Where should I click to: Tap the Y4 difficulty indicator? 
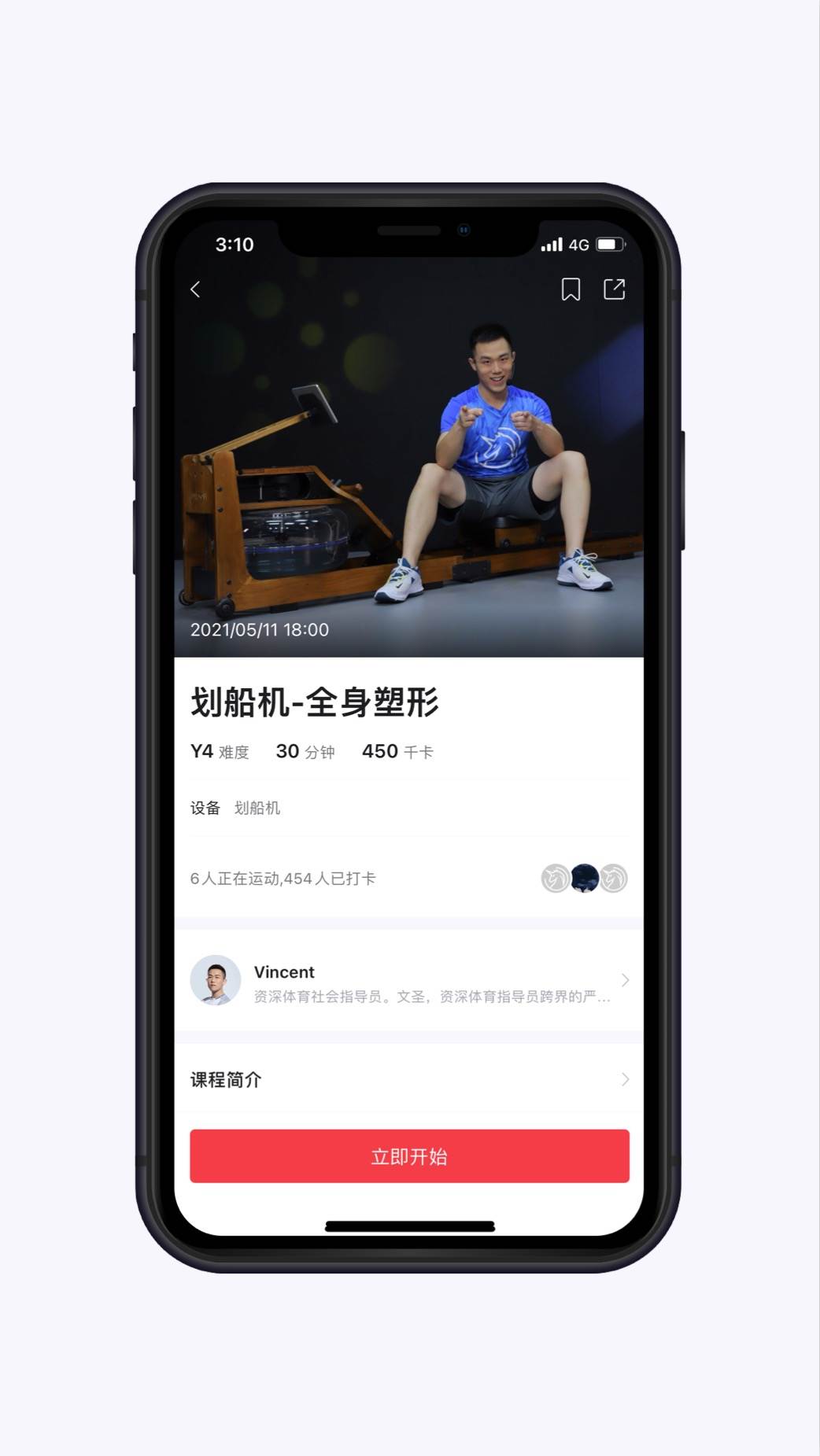tap(201, 751)
